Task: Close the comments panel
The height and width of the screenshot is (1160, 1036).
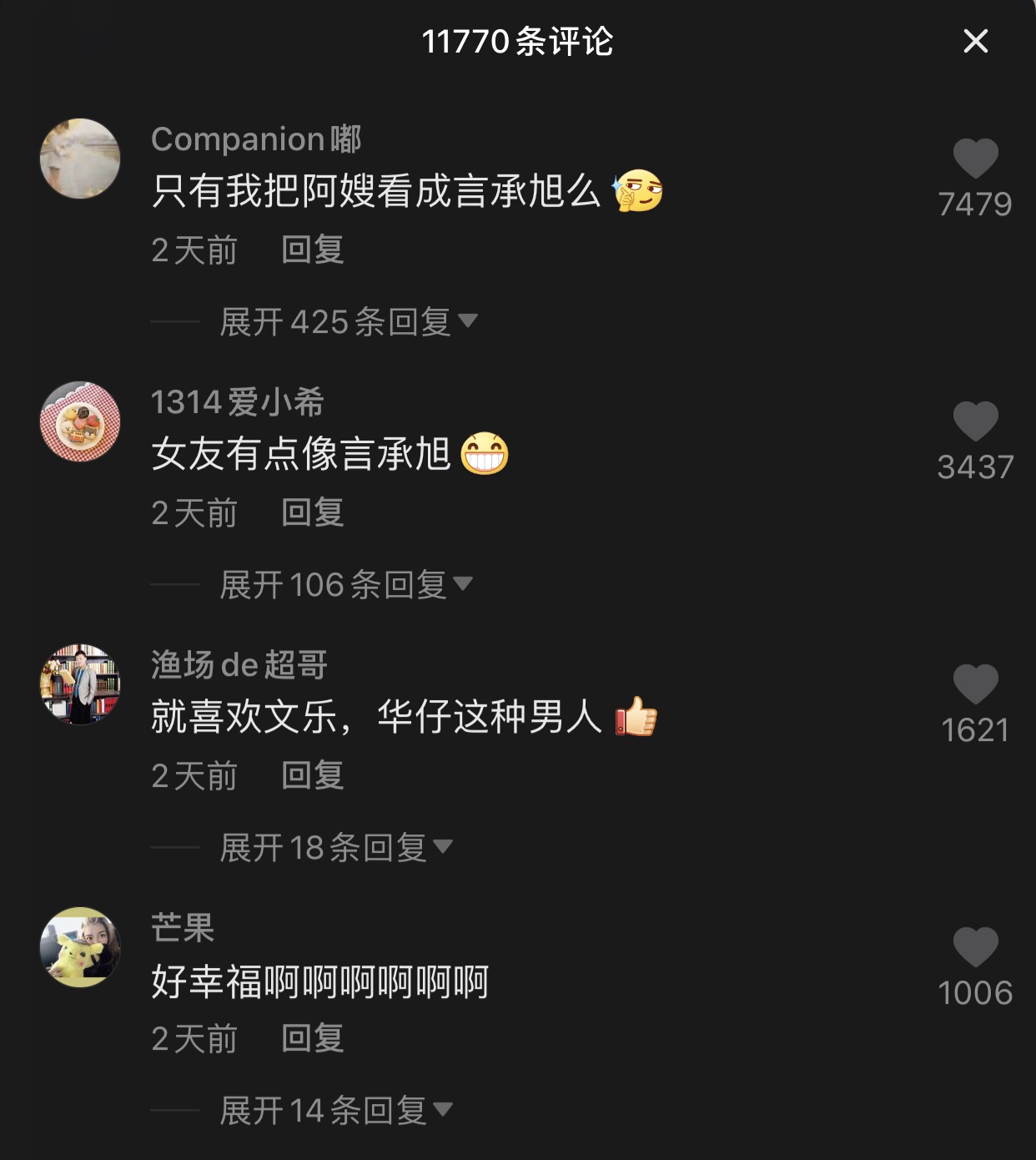Action: tap(973, 43)
